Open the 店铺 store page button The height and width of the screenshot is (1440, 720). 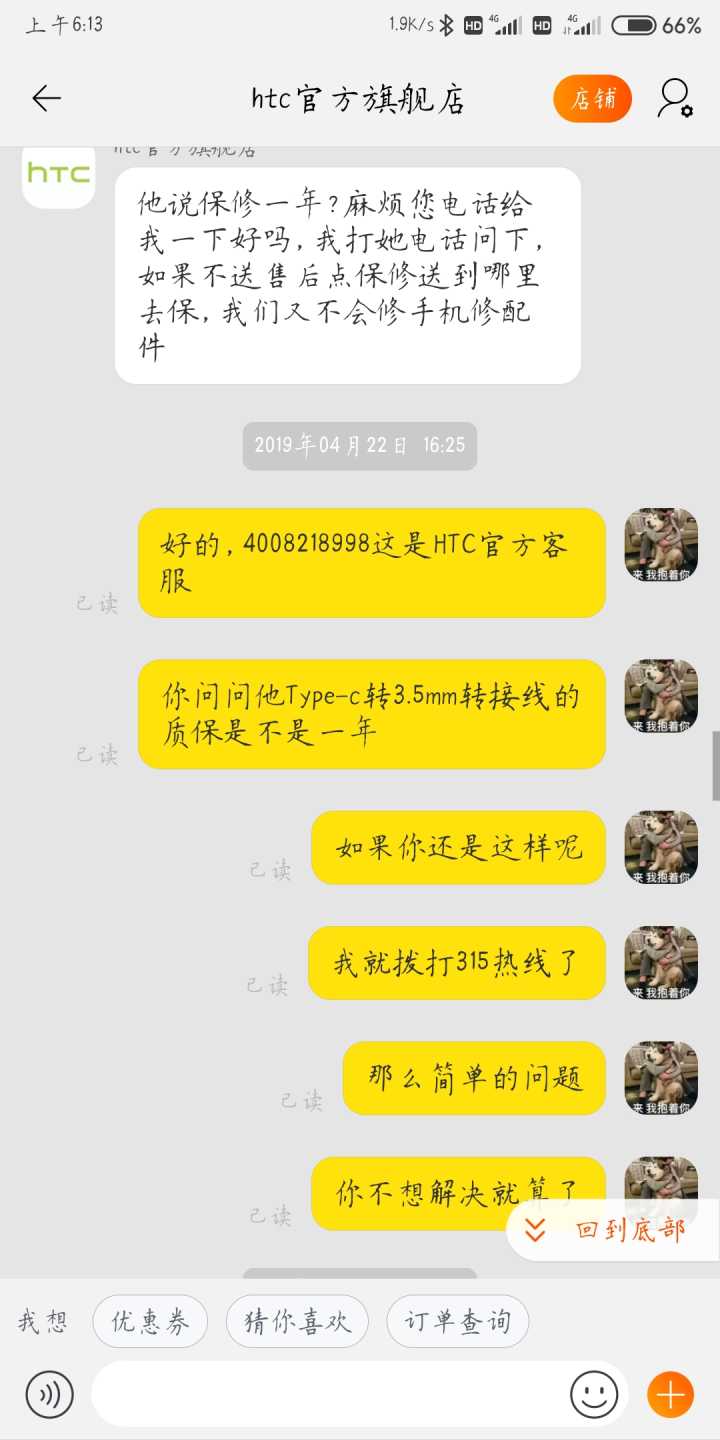coord(592,99)
